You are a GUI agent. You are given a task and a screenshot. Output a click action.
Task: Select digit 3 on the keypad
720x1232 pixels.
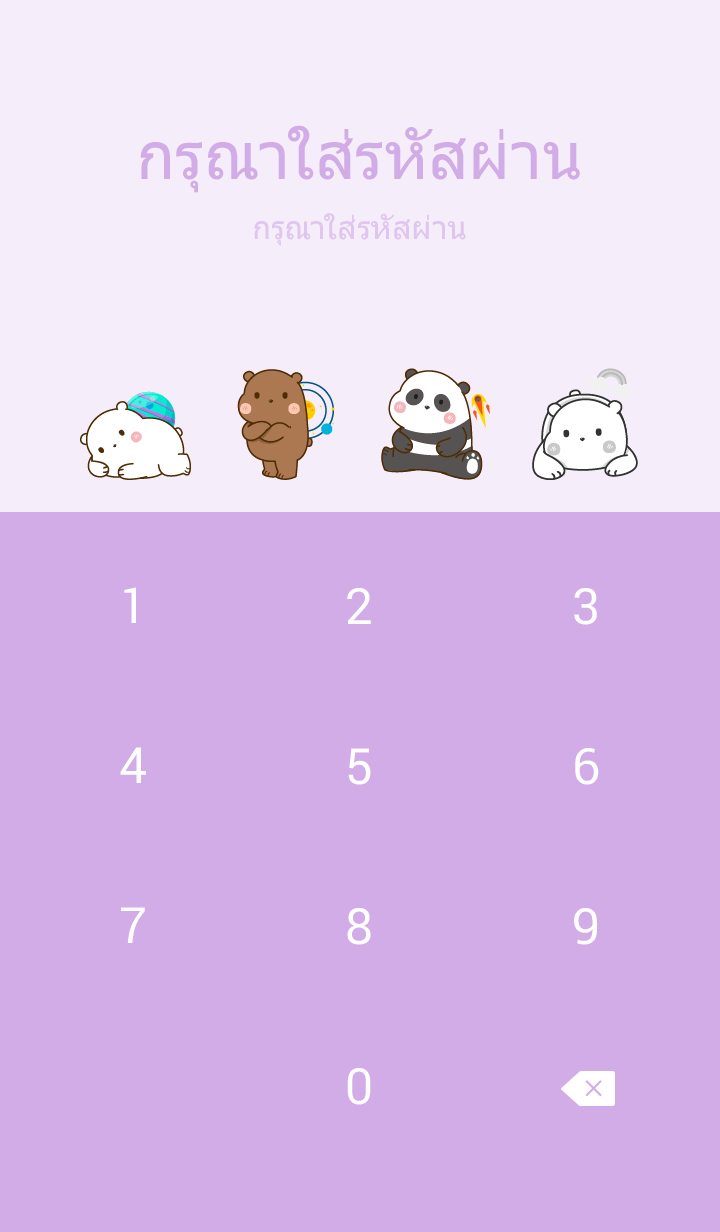586,606
